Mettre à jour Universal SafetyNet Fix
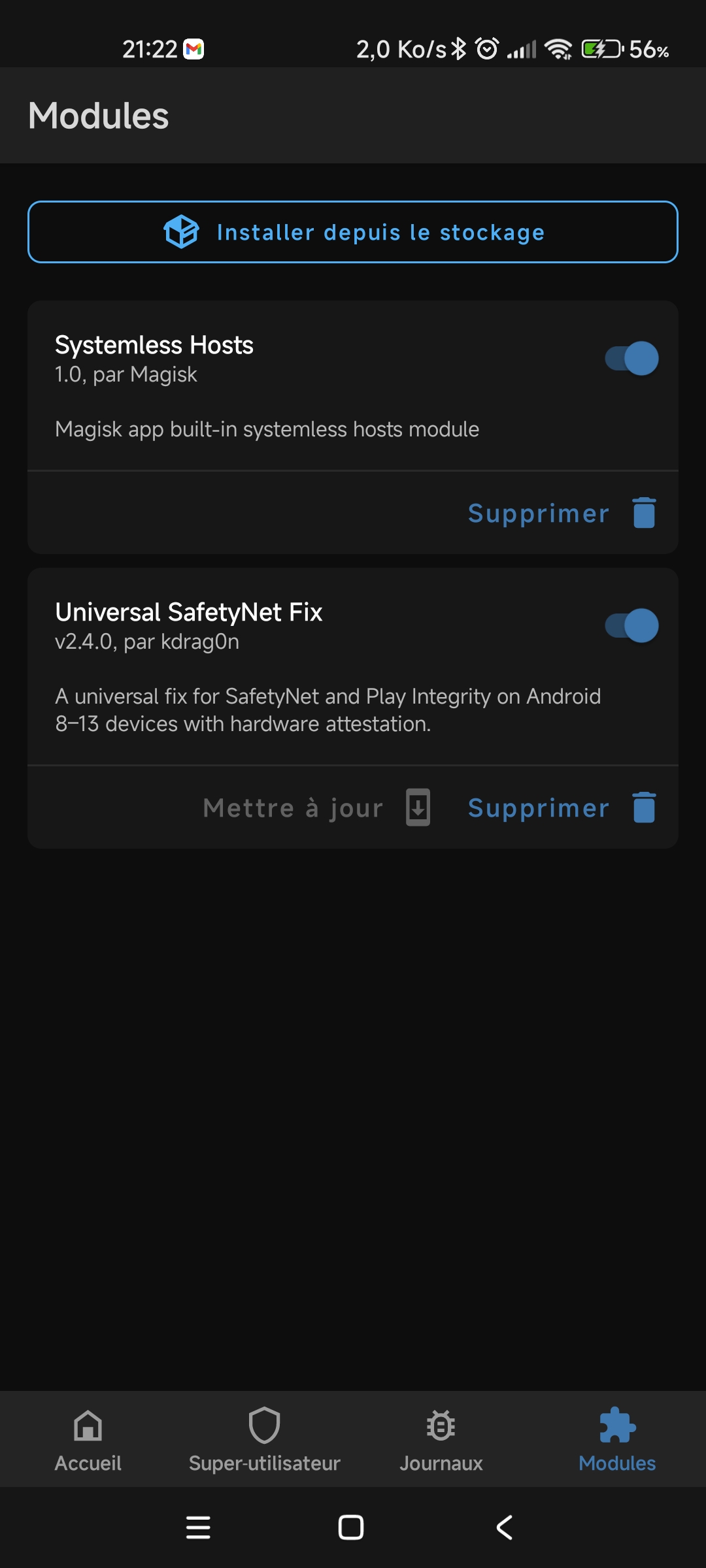Image resolution: width=706 pixels, height=1568 pixels. click(317, 808)
